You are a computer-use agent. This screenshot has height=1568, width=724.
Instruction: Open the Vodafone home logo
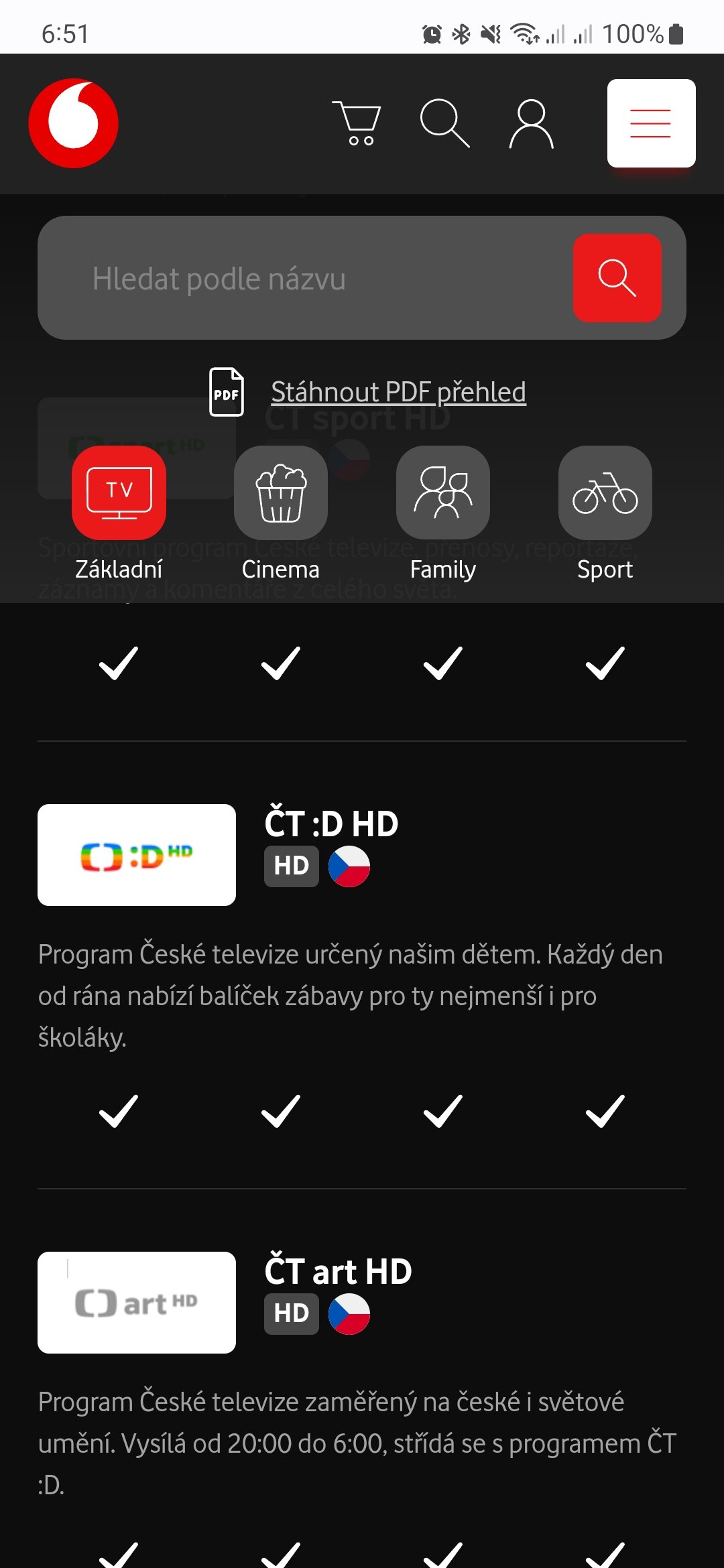[x=73, y=123]
